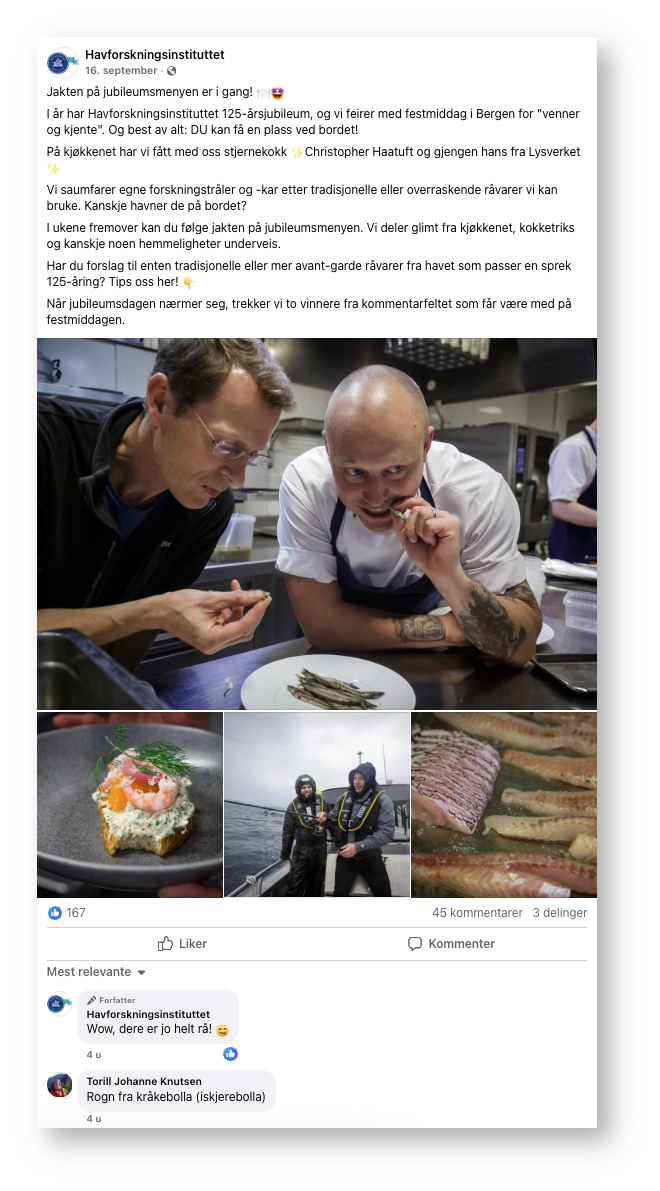The height and width of the screenshot is (1191, 660).
Task: Tap Kommenter to write a comment
Action: (451, 944)
